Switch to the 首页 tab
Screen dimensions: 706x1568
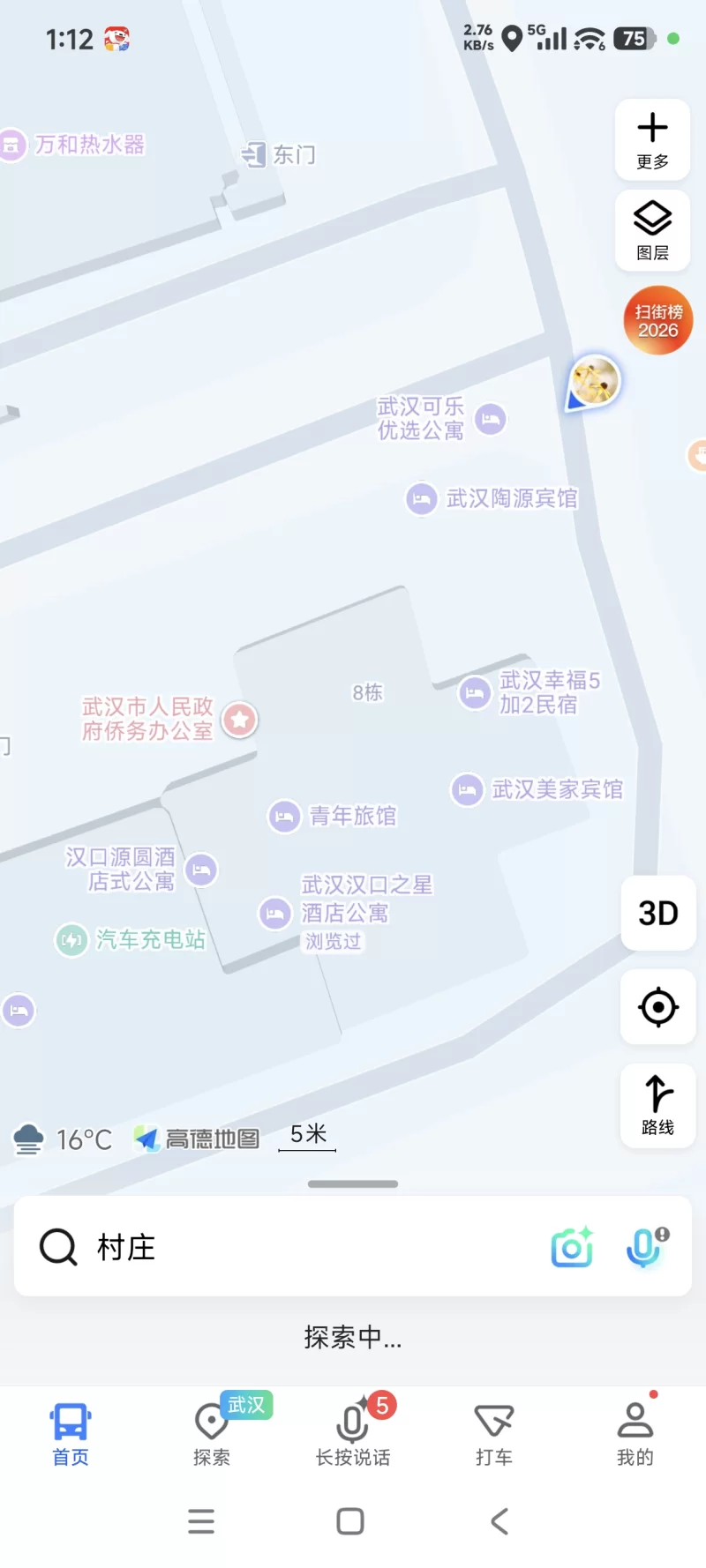pyautogui.click(x=71, y=1434)
